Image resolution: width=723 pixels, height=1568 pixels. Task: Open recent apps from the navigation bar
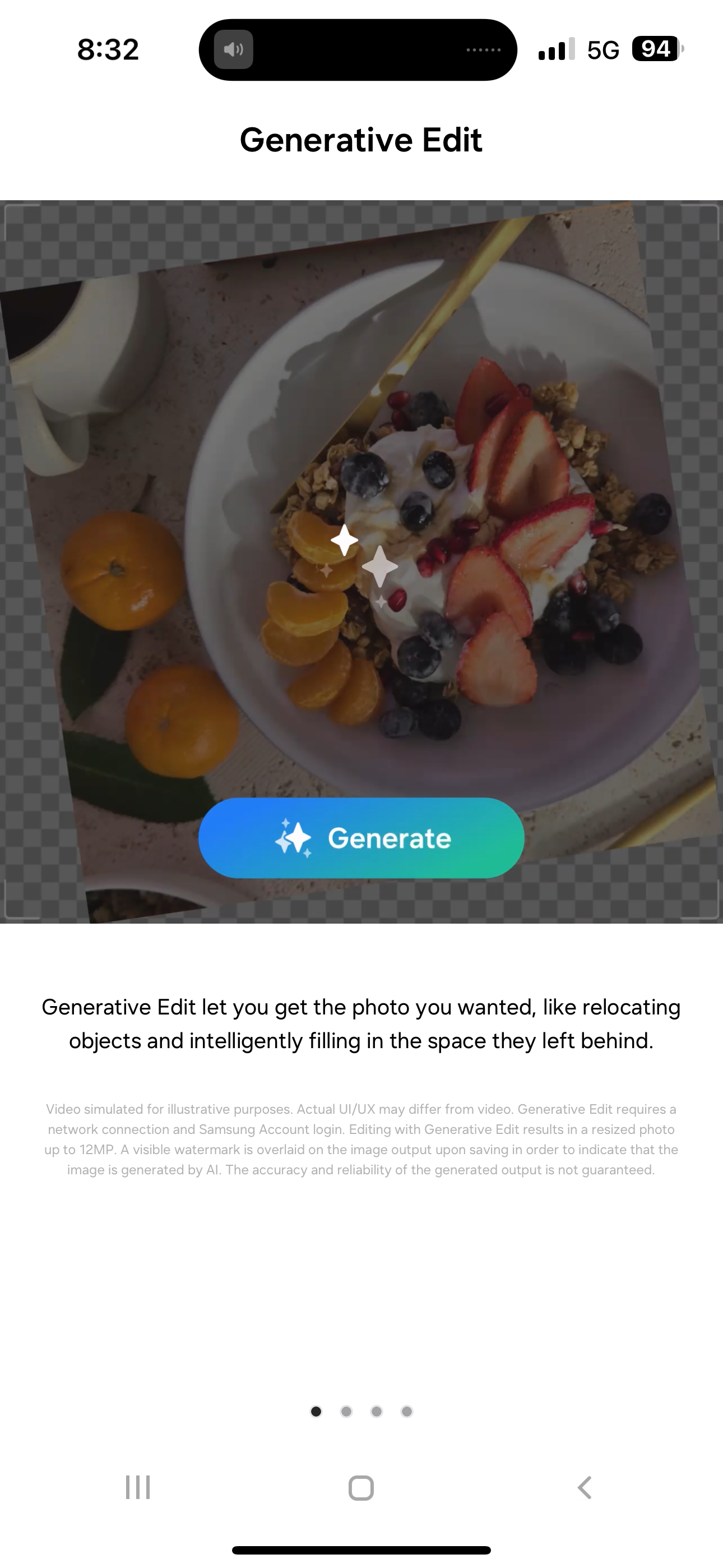pyautogui.click(x=137, y=1488)
